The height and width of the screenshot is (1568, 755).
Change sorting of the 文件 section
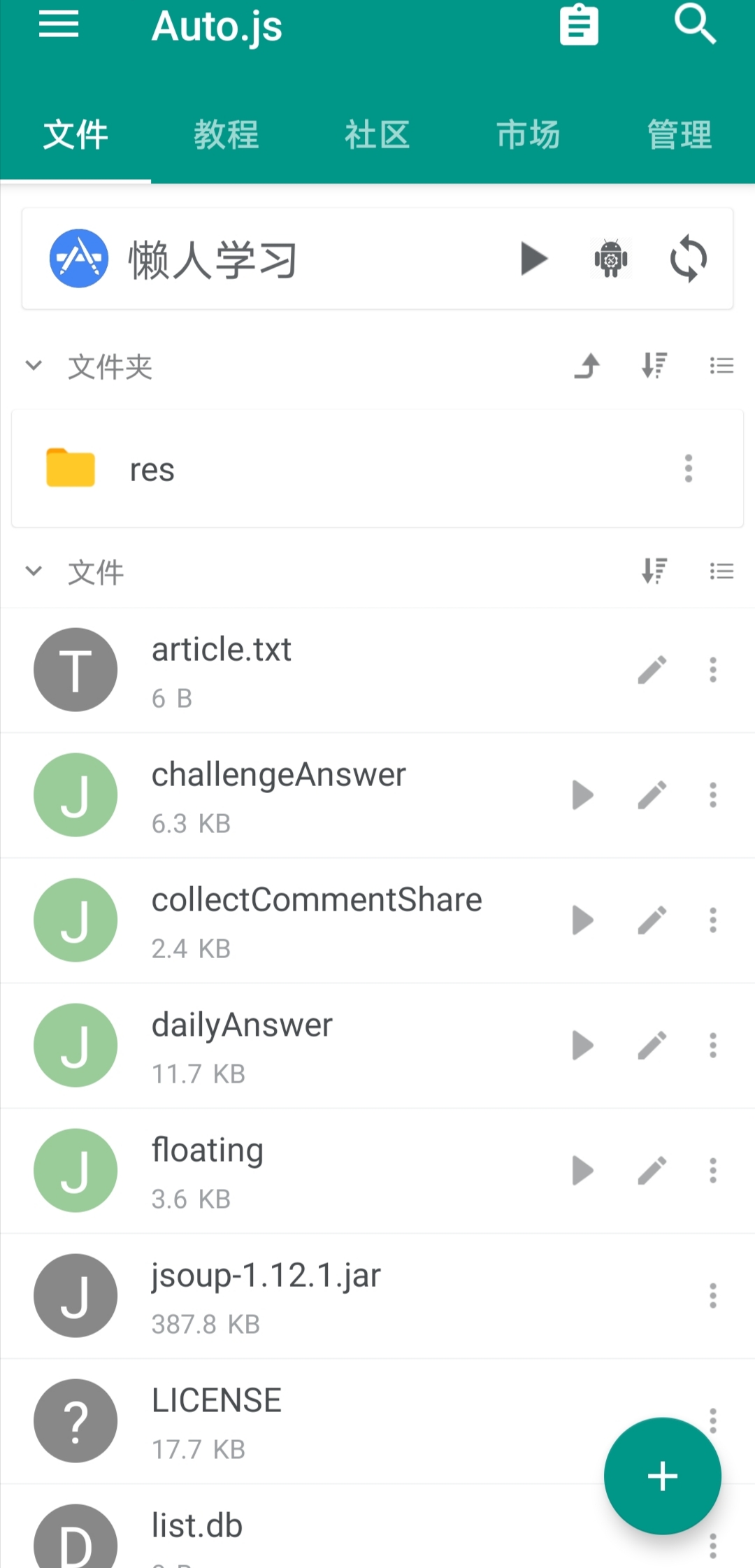pos(654,571)
